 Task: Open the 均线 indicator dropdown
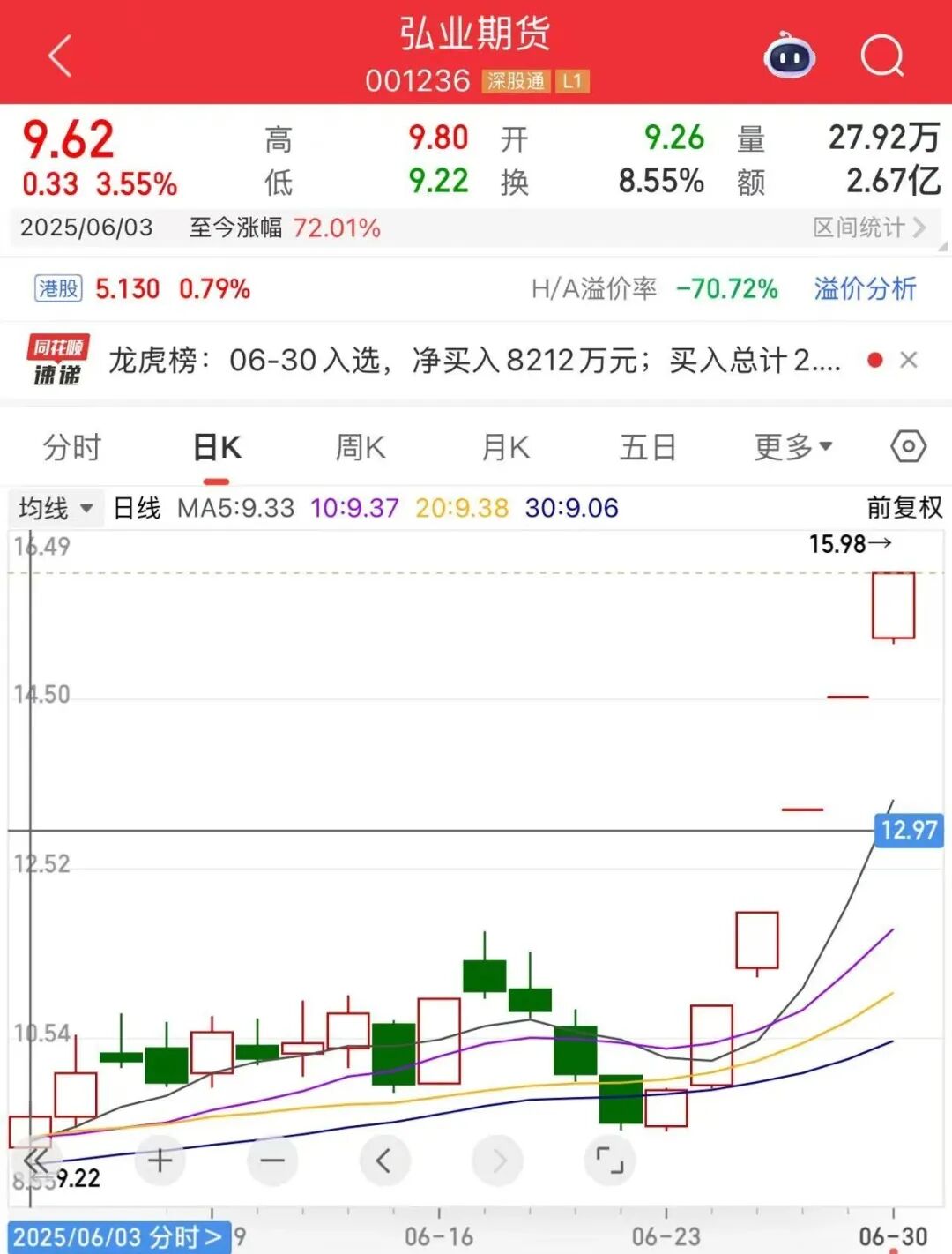(56, 508)
